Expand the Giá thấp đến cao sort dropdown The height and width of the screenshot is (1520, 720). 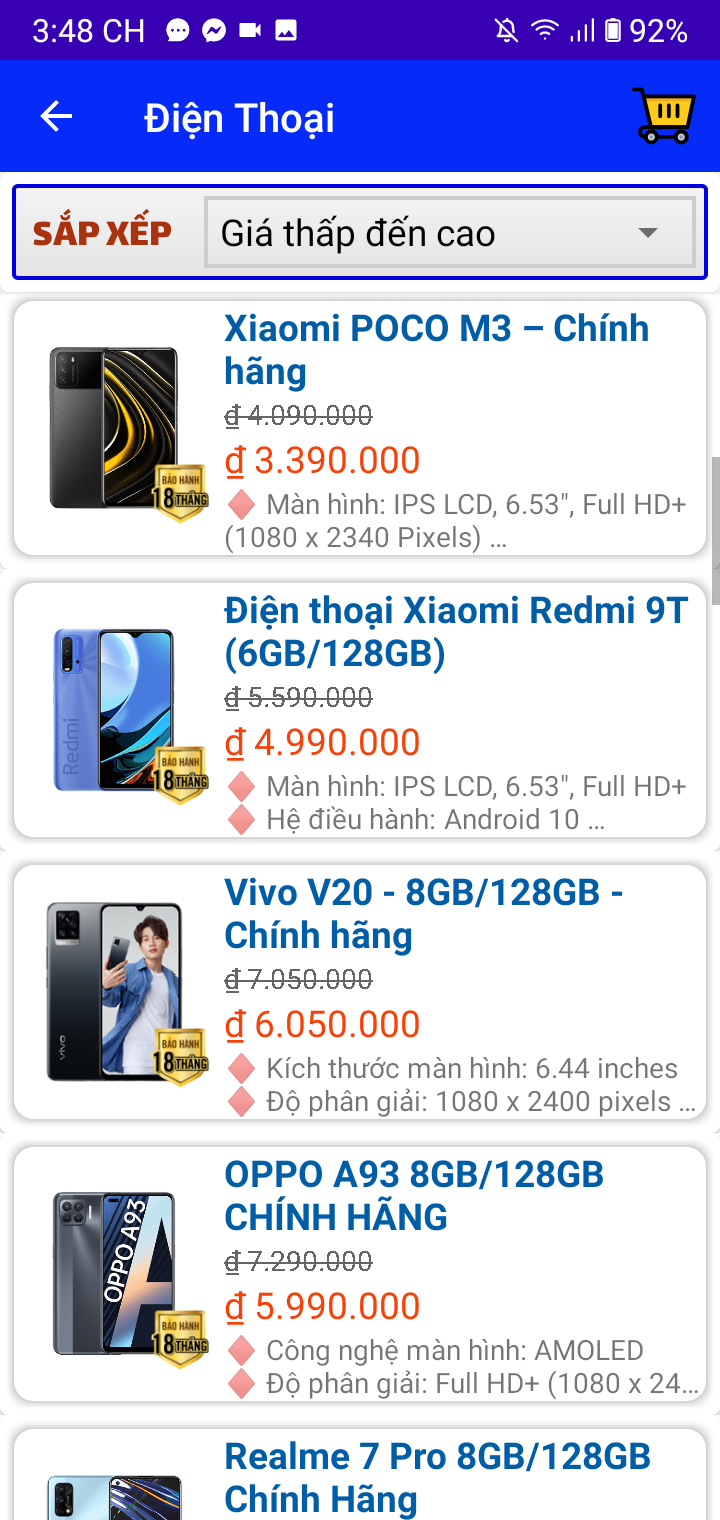tap(449, 233)
